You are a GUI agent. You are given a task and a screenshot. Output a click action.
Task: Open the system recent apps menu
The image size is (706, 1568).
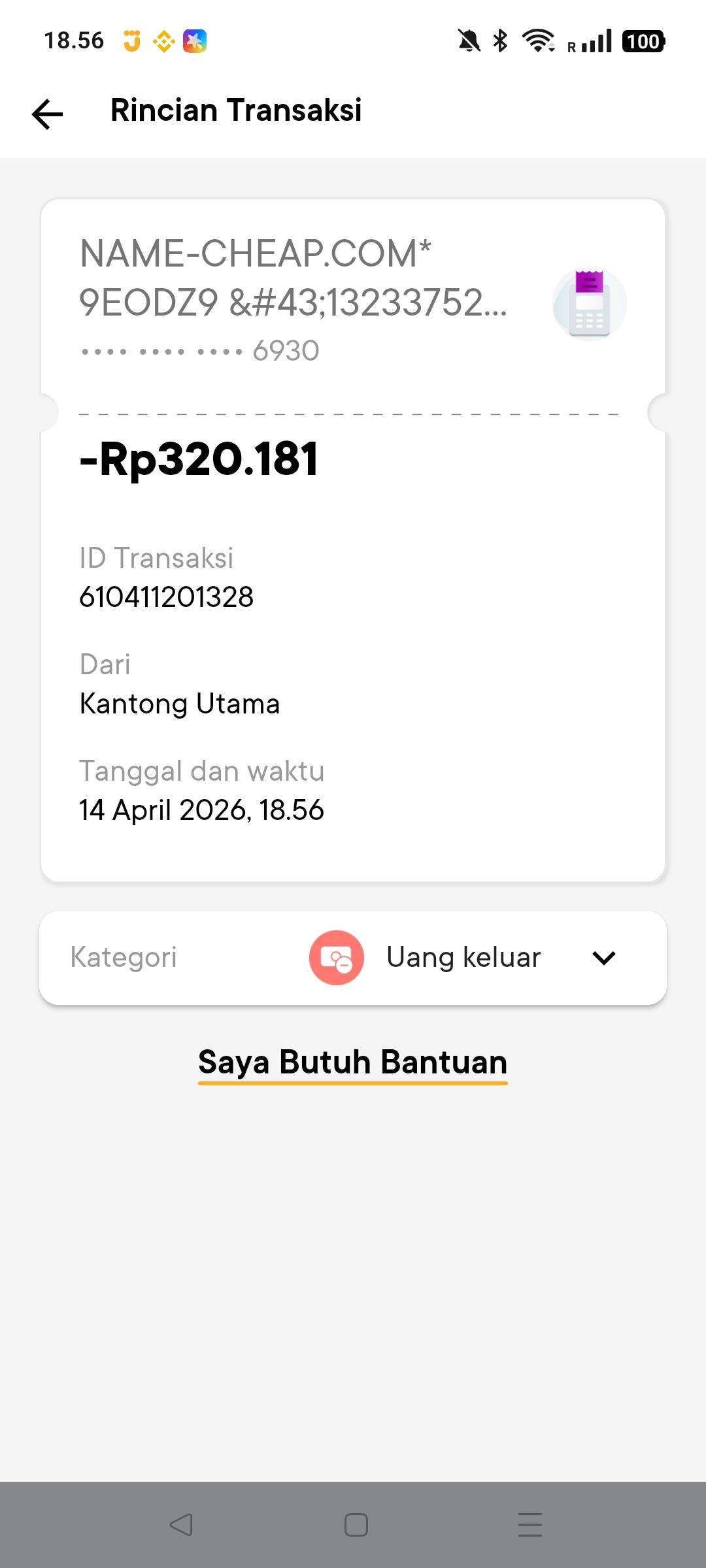click(x=529, y=1525)
